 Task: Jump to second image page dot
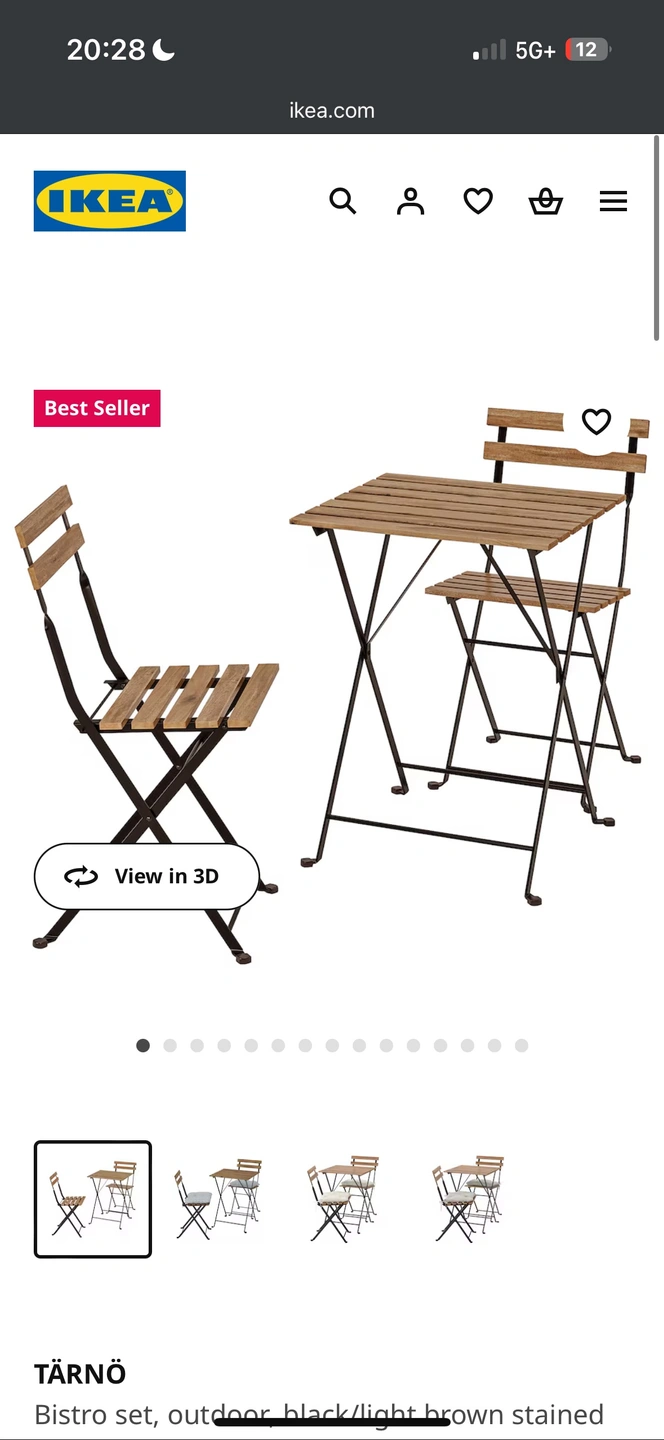pos(170,1045)
